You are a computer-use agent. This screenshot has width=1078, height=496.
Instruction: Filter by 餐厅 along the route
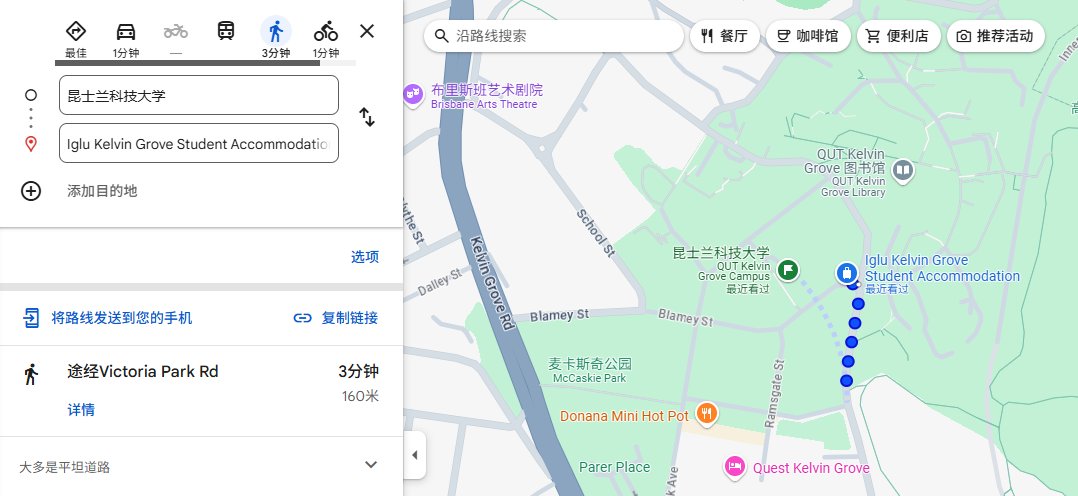[725, 36]
